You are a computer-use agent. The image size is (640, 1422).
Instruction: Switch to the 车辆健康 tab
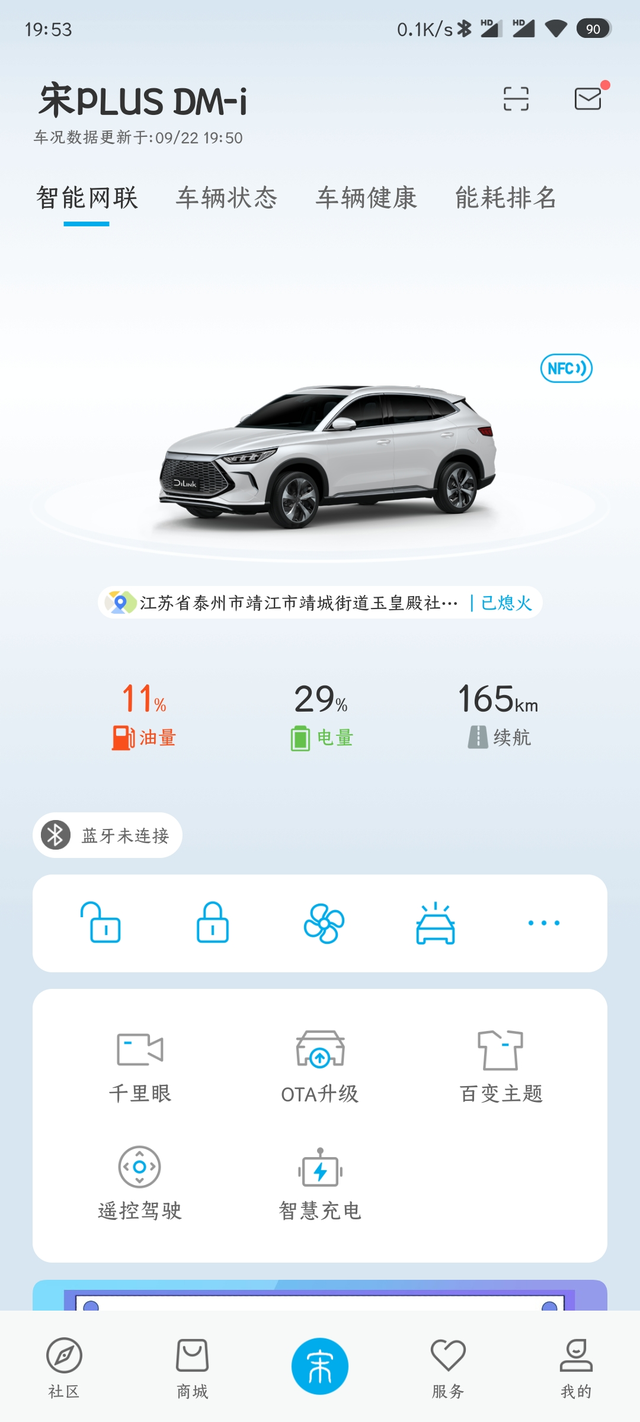[366, 198]
